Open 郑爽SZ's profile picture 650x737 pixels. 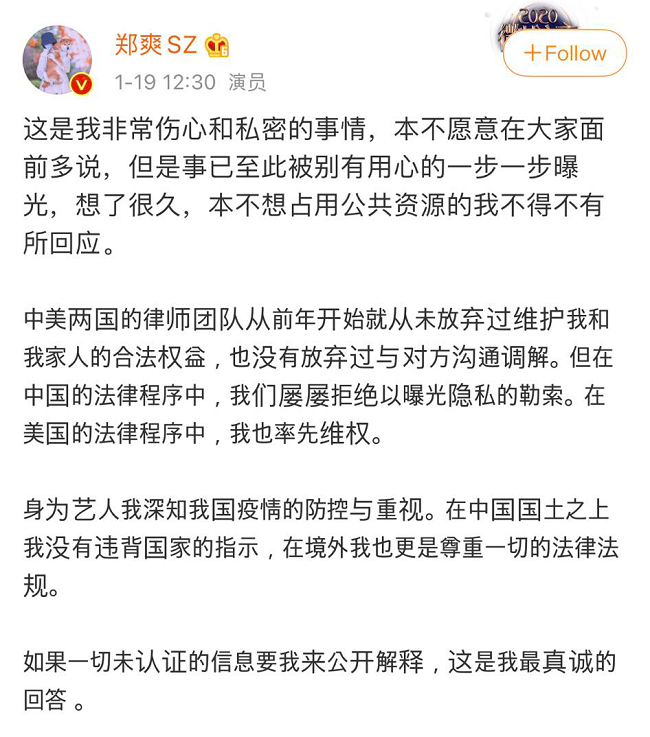click(x=57, y=59)
